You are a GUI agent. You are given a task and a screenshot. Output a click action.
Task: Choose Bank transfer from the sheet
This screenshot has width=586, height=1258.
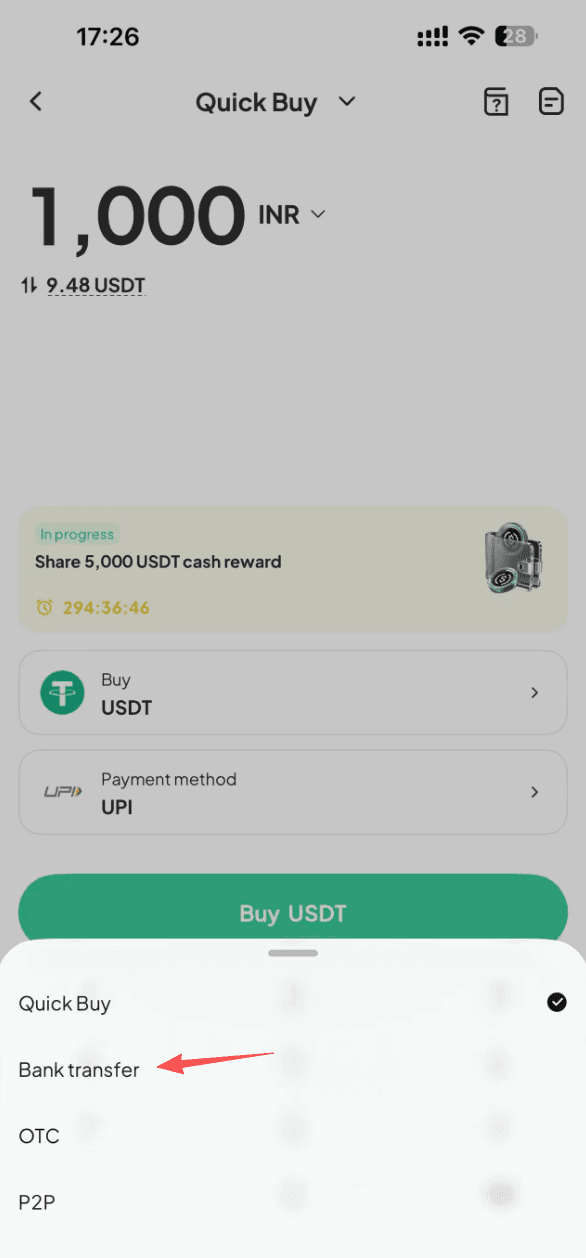click(293, 1070)
